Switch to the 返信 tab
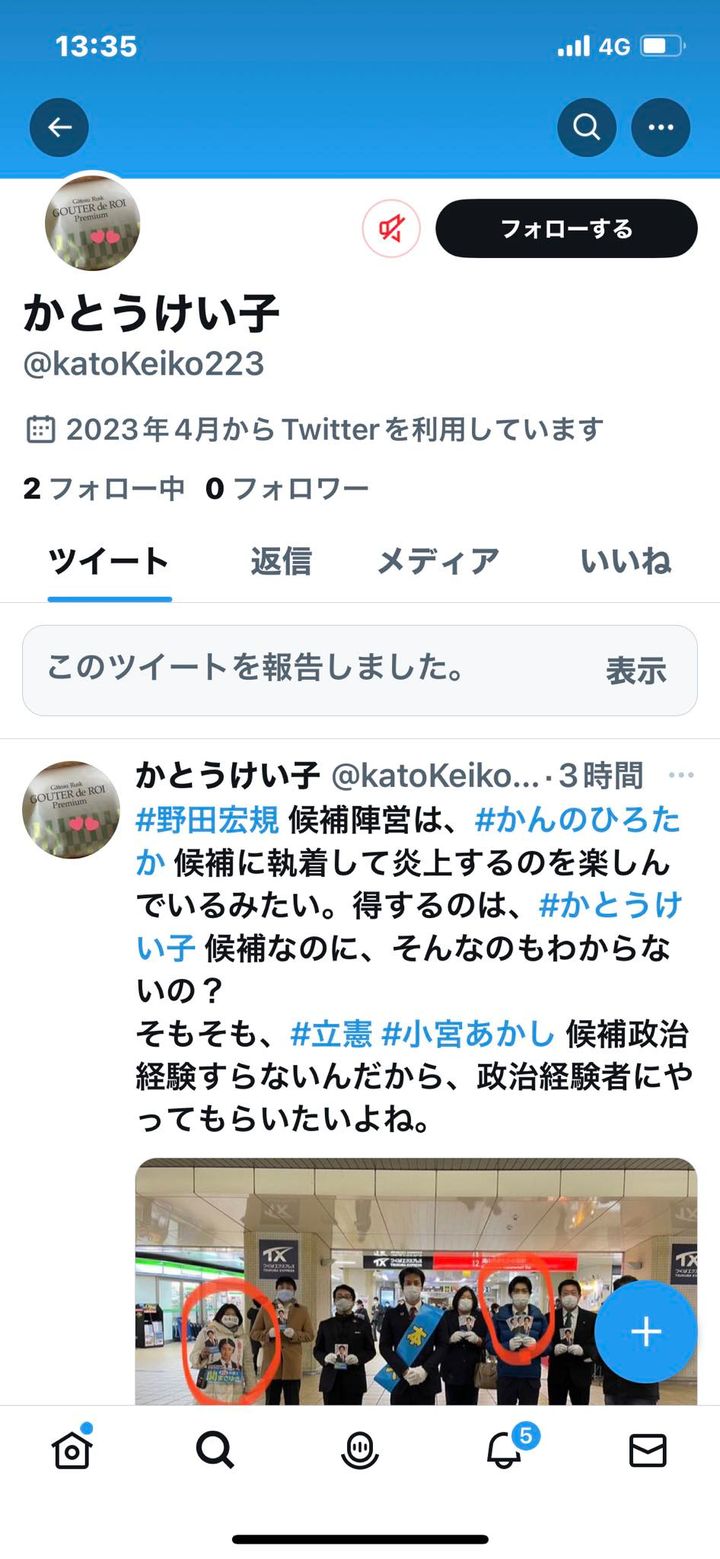This screenshot has height=1559, width=720. [281, 561]
